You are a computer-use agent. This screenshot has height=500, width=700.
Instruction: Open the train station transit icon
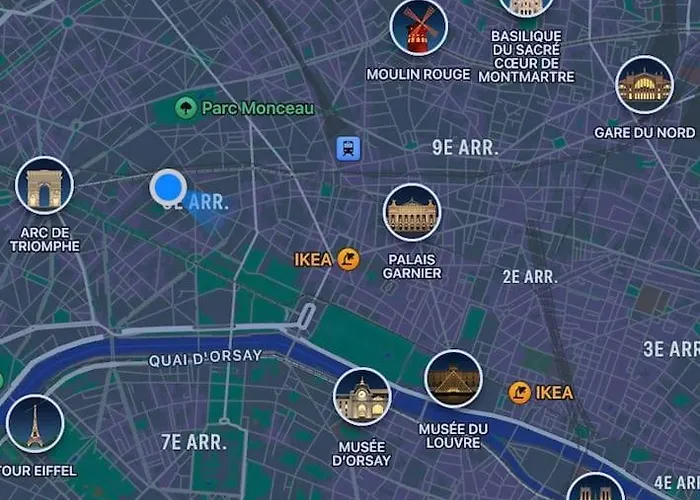click(348, 149)
